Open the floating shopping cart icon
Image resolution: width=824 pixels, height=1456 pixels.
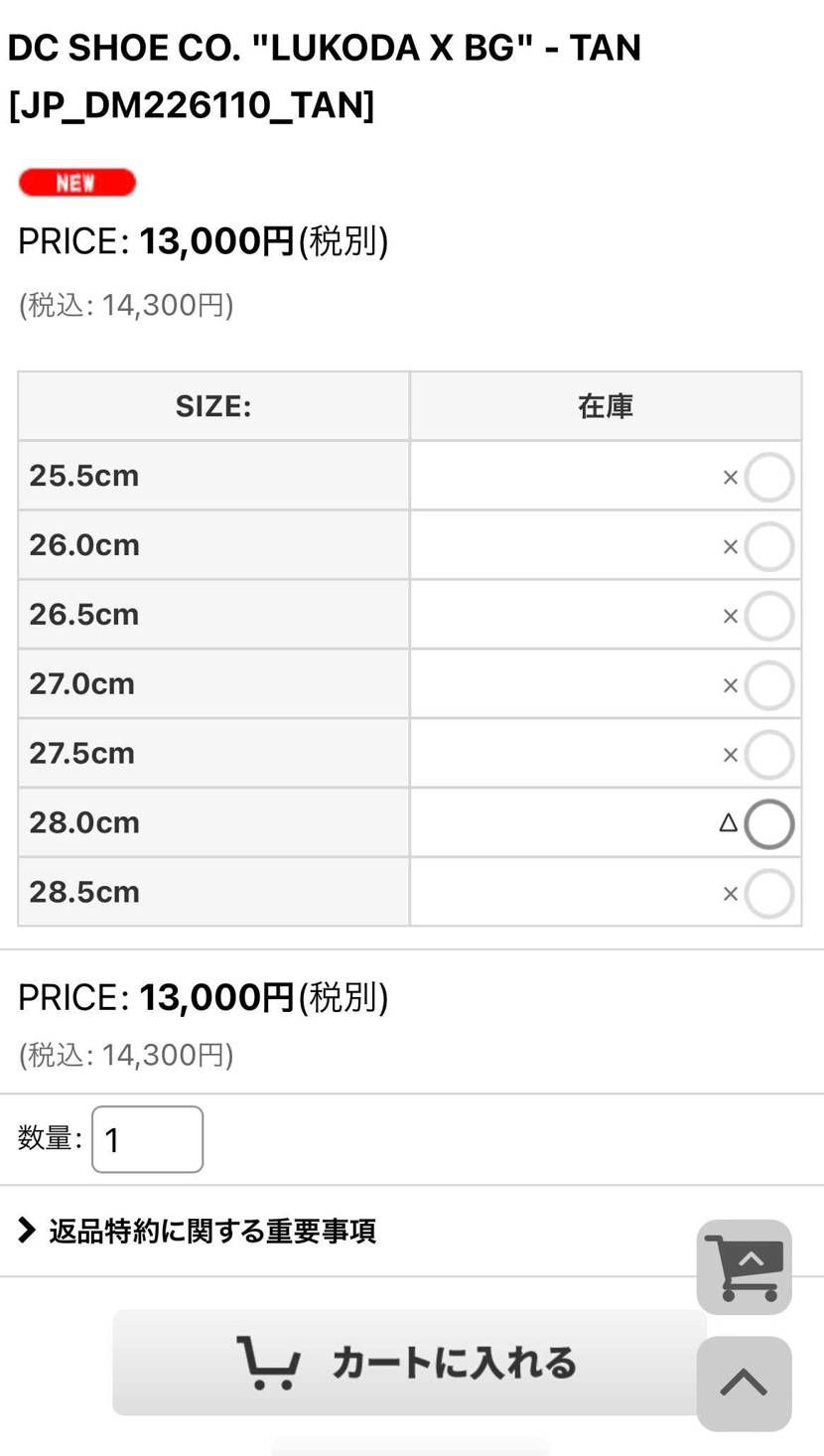744,1266
